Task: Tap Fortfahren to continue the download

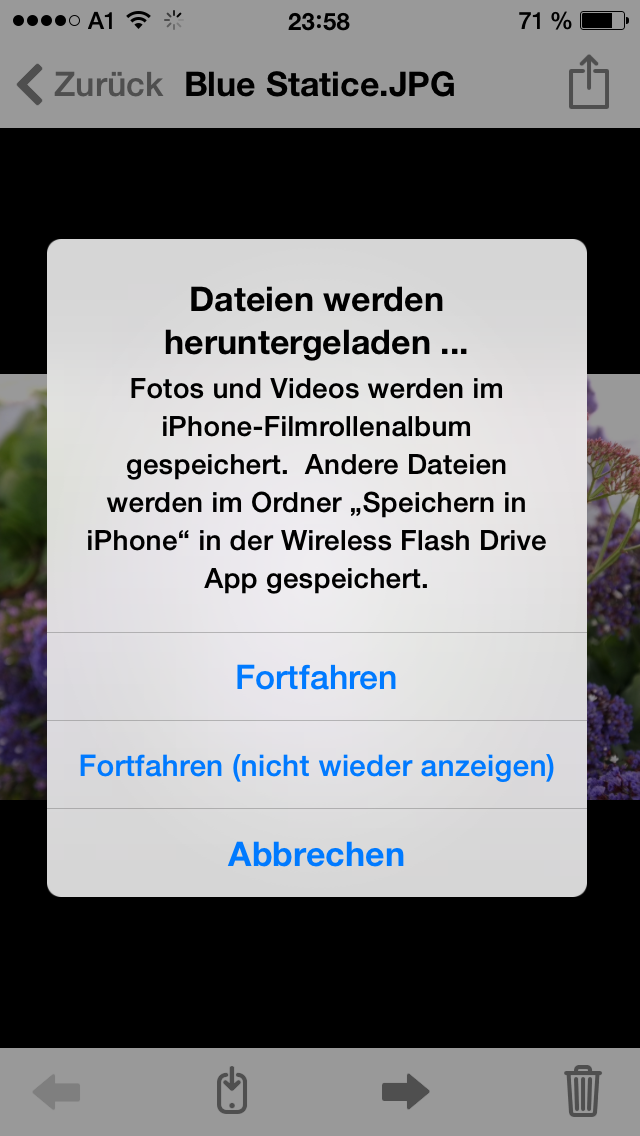Action: pyautogui.click(x=317, y=677)
